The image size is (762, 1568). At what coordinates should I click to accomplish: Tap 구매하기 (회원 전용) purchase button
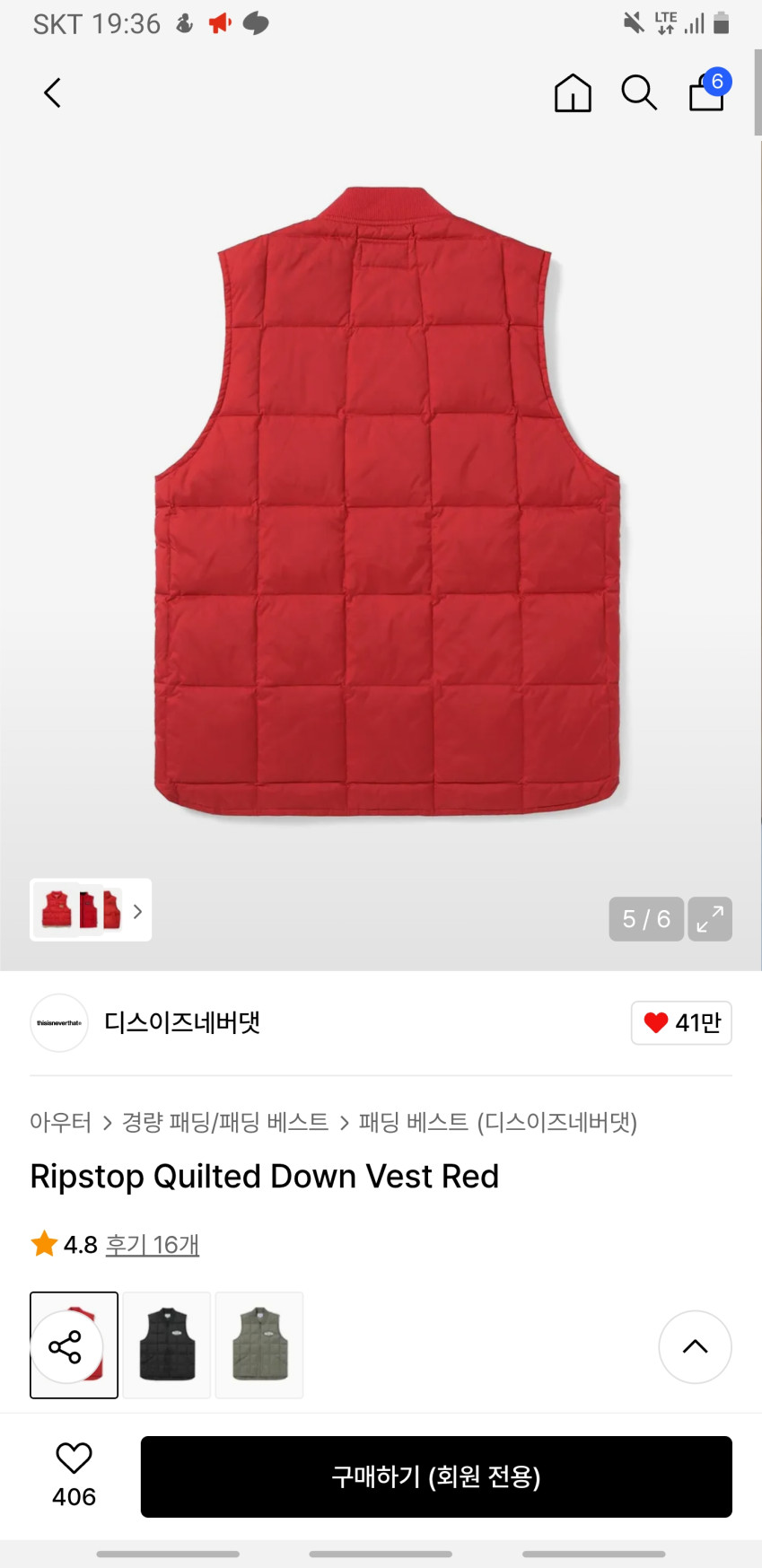coord(436,1476)
